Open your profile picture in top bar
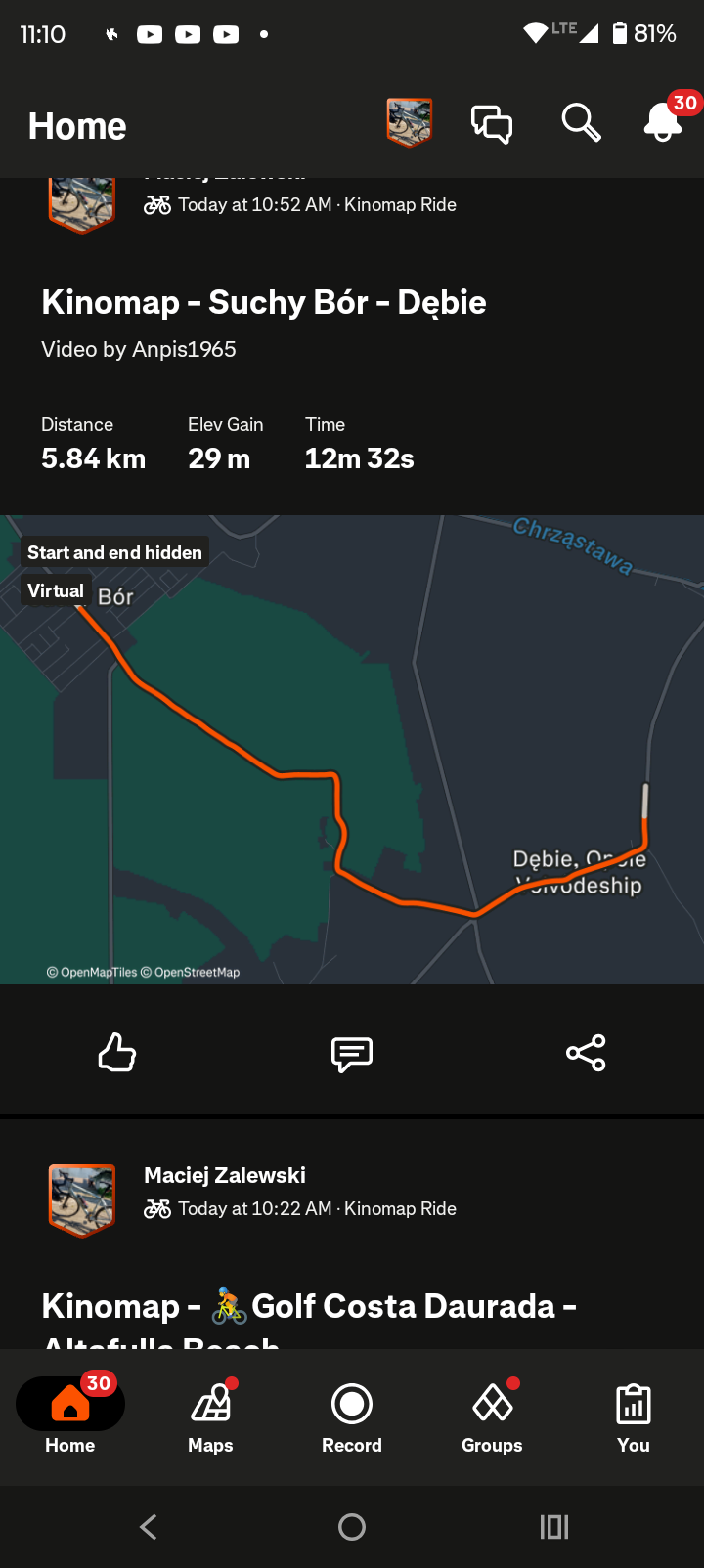 pyautogui.click(x=409, y=123)
